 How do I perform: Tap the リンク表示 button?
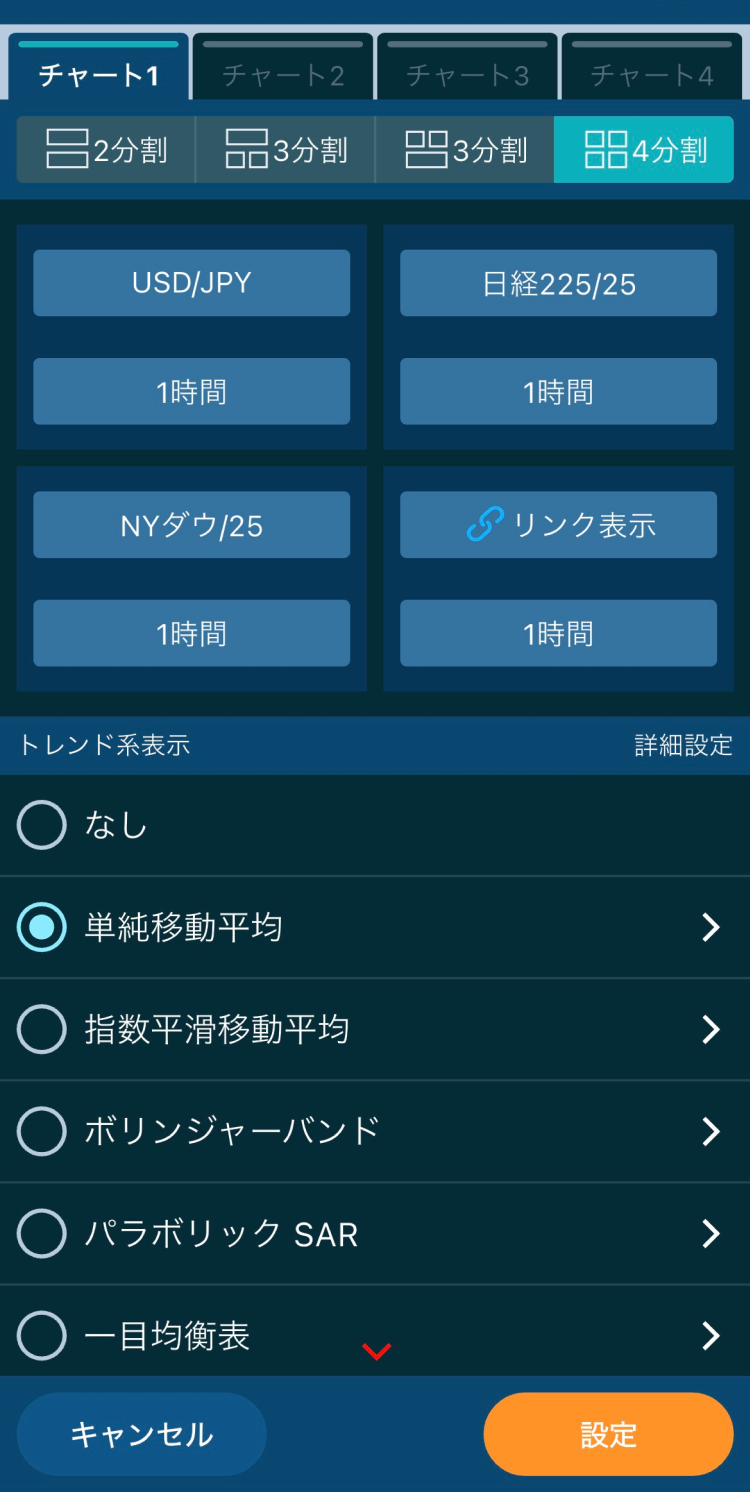coord(559,525)
